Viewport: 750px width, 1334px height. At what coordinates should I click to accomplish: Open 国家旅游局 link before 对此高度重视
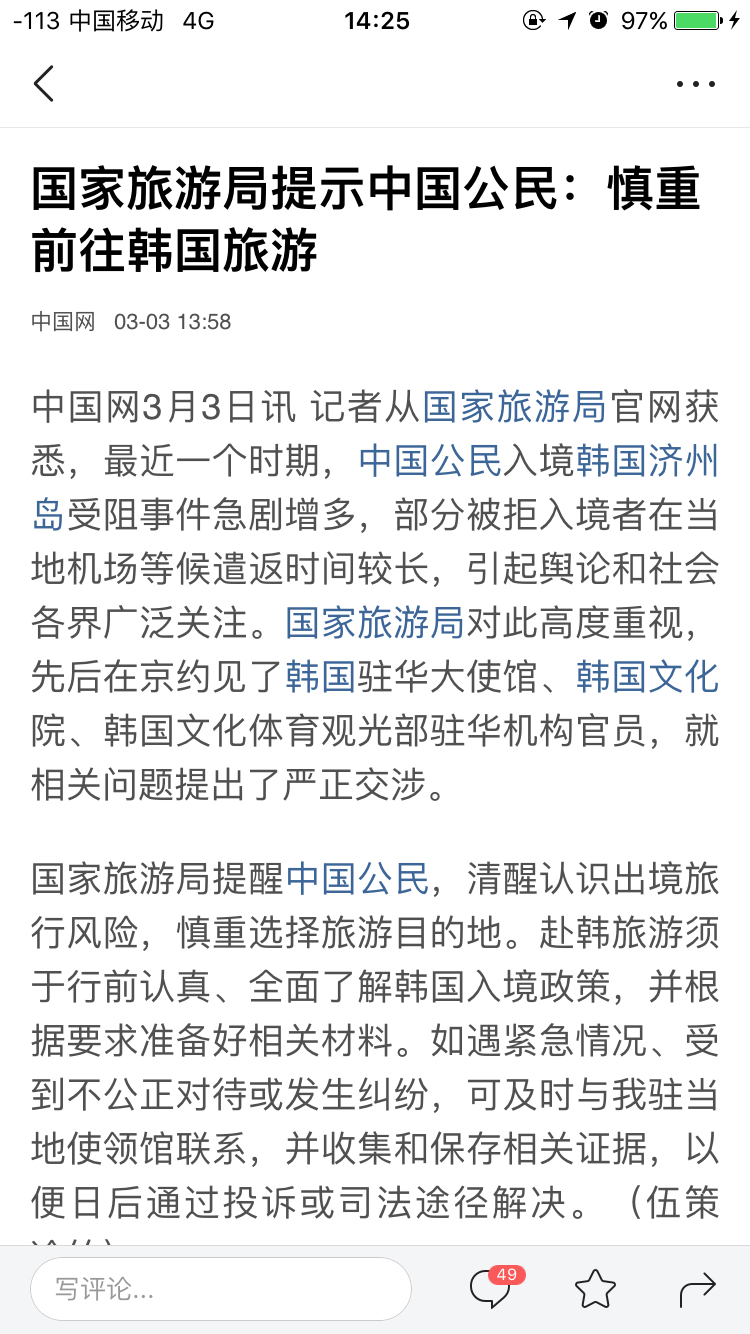[x=374, y=622]
